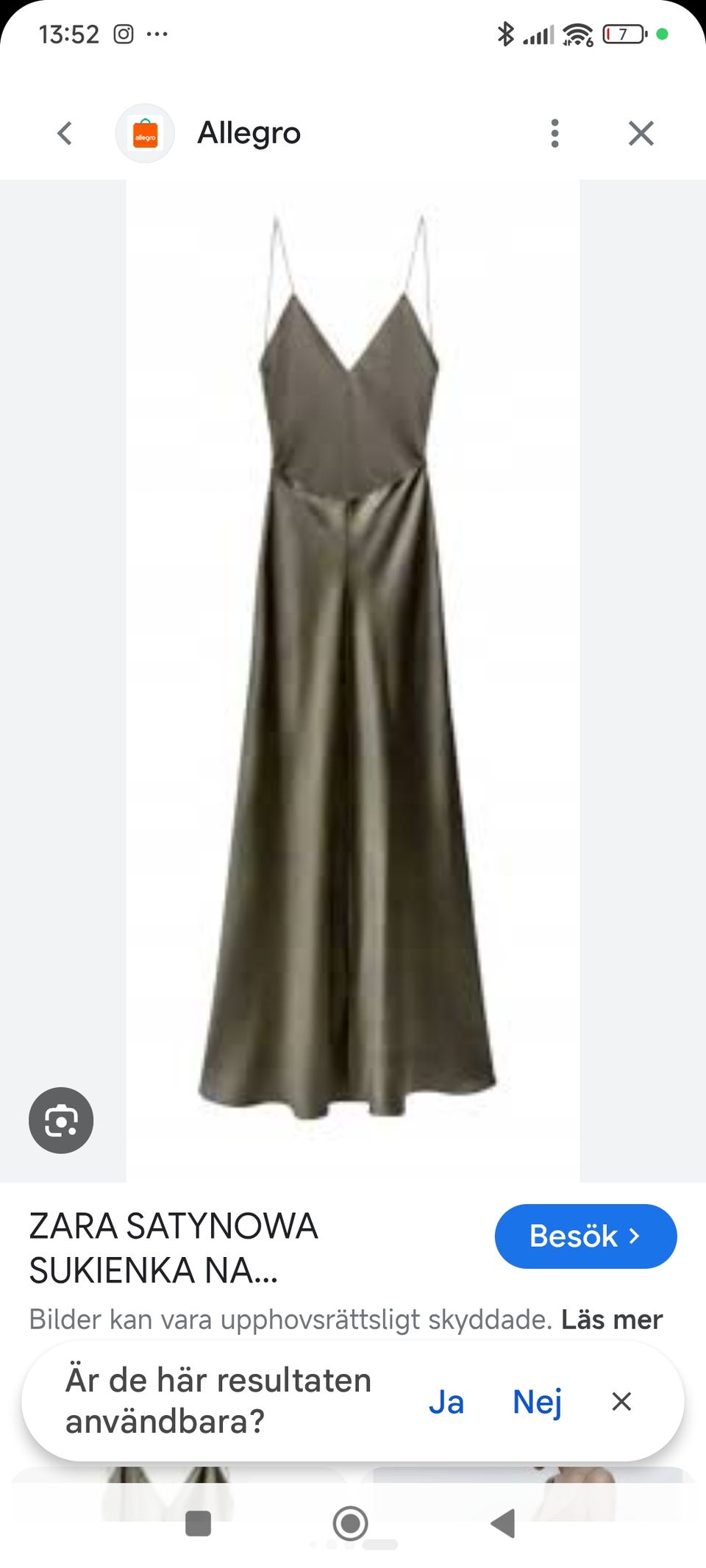Open the three-dot overflow menu
706x1568 pixels.
tap(555, 133)
